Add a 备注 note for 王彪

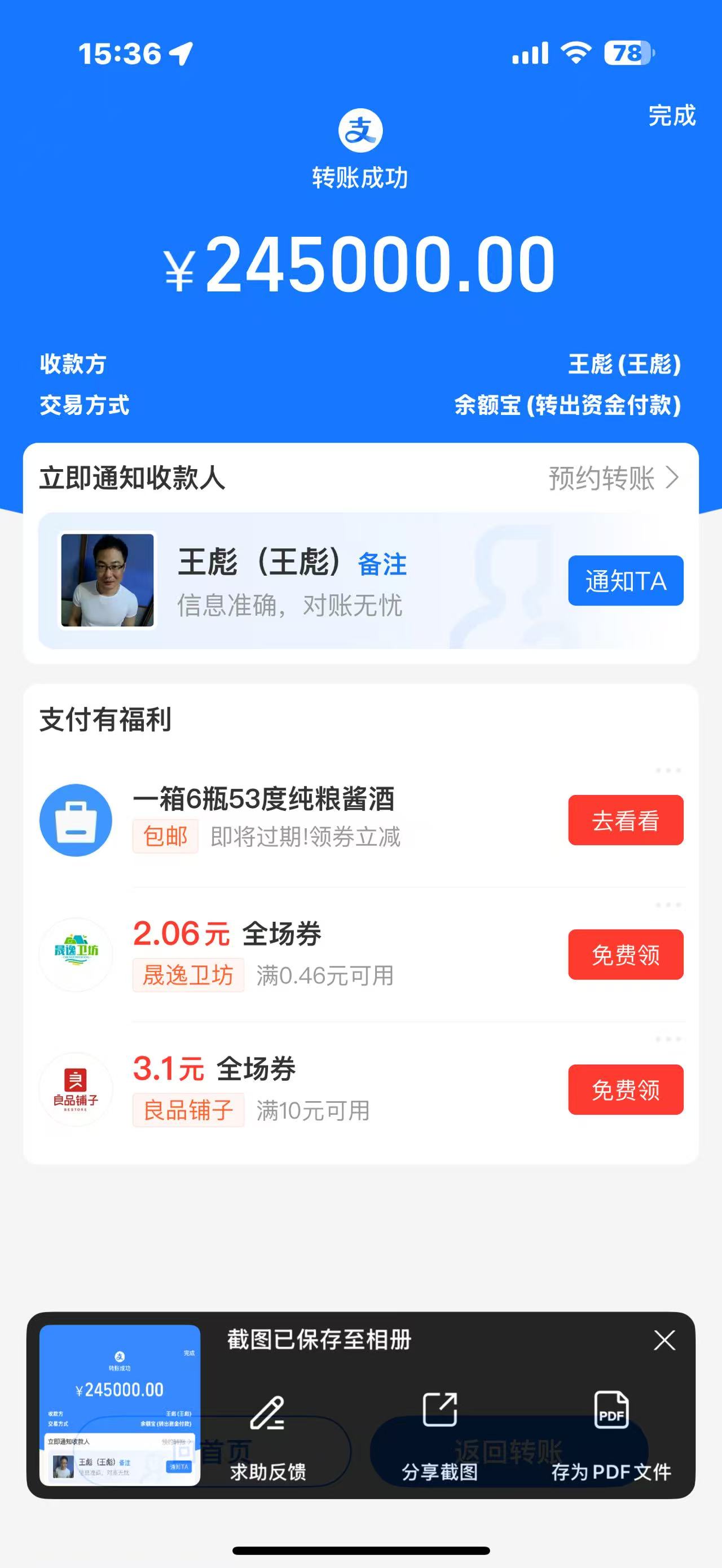click(x=382, y=564)
